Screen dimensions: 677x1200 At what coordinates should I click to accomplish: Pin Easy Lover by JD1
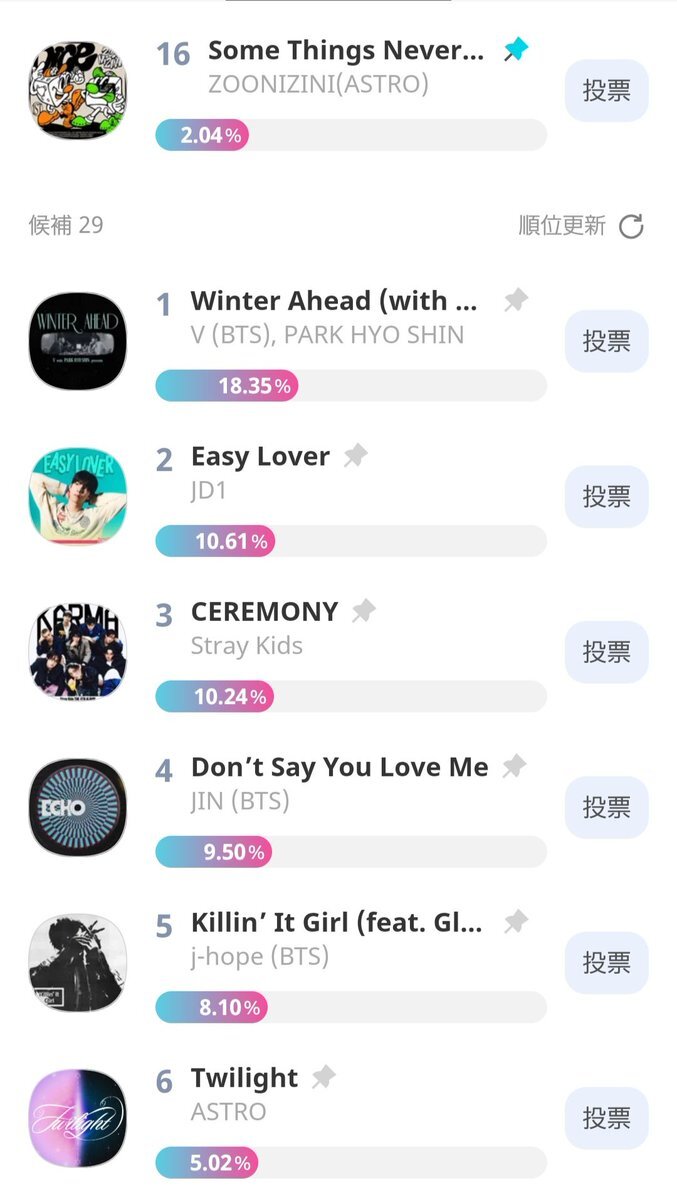coord(355,456)
